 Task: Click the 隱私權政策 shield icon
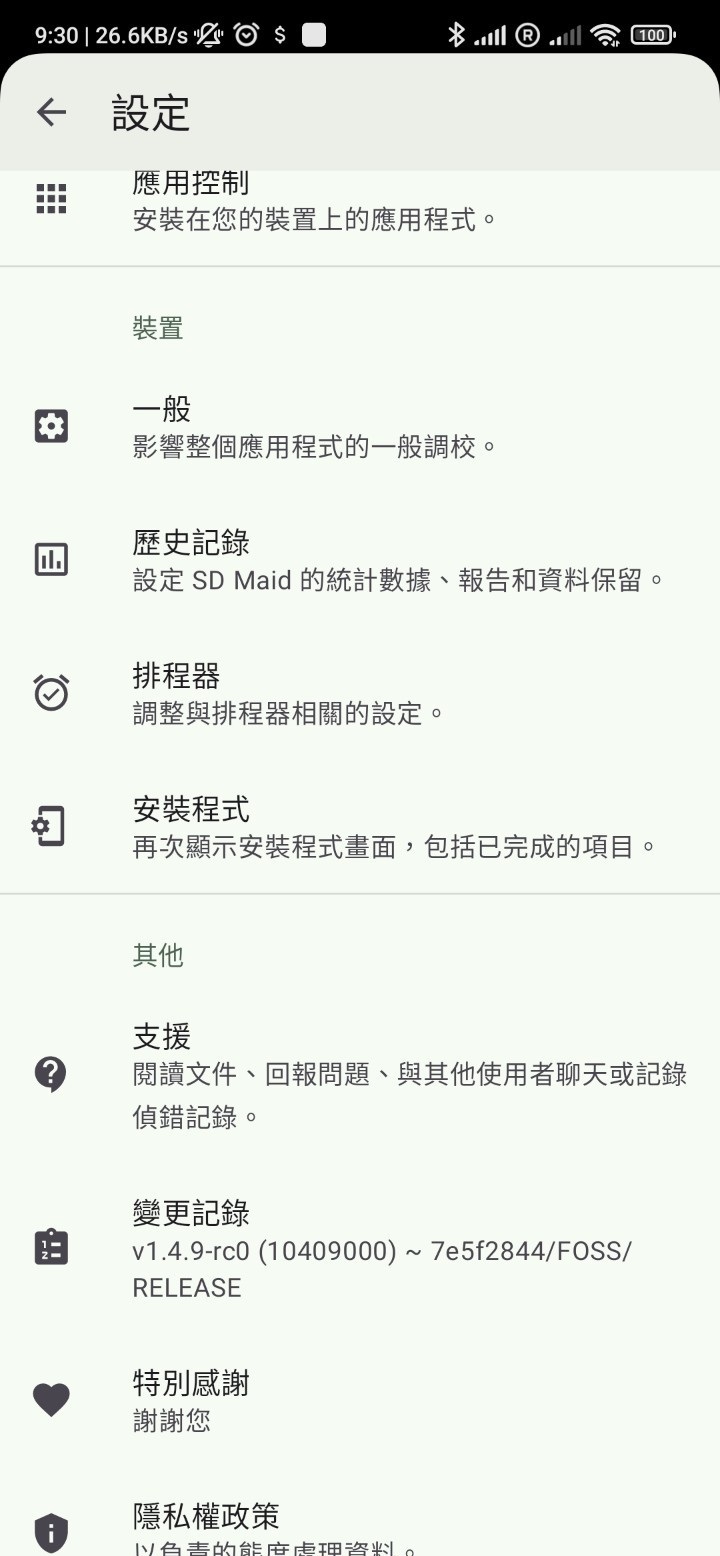50,1530
